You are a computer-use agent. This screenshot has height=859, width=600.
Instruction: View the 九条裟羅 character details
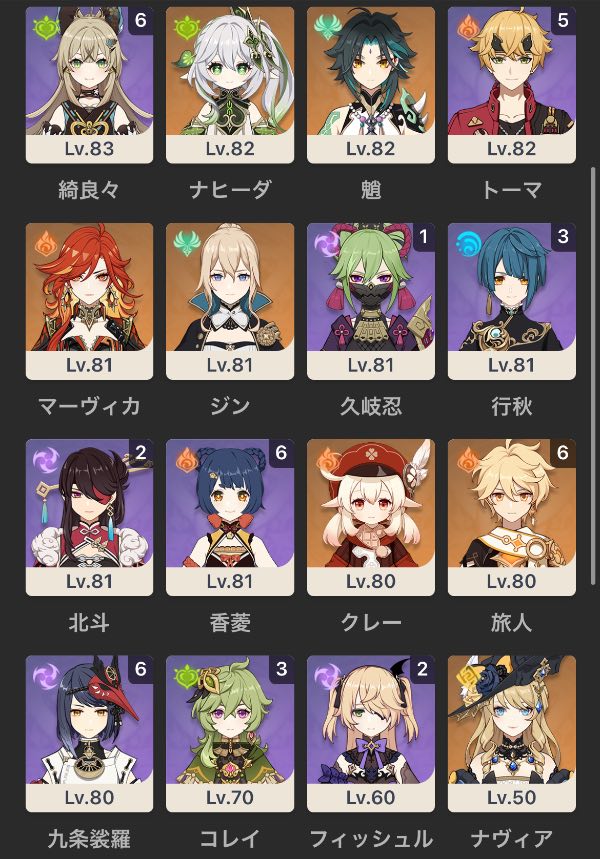[89, 732]
